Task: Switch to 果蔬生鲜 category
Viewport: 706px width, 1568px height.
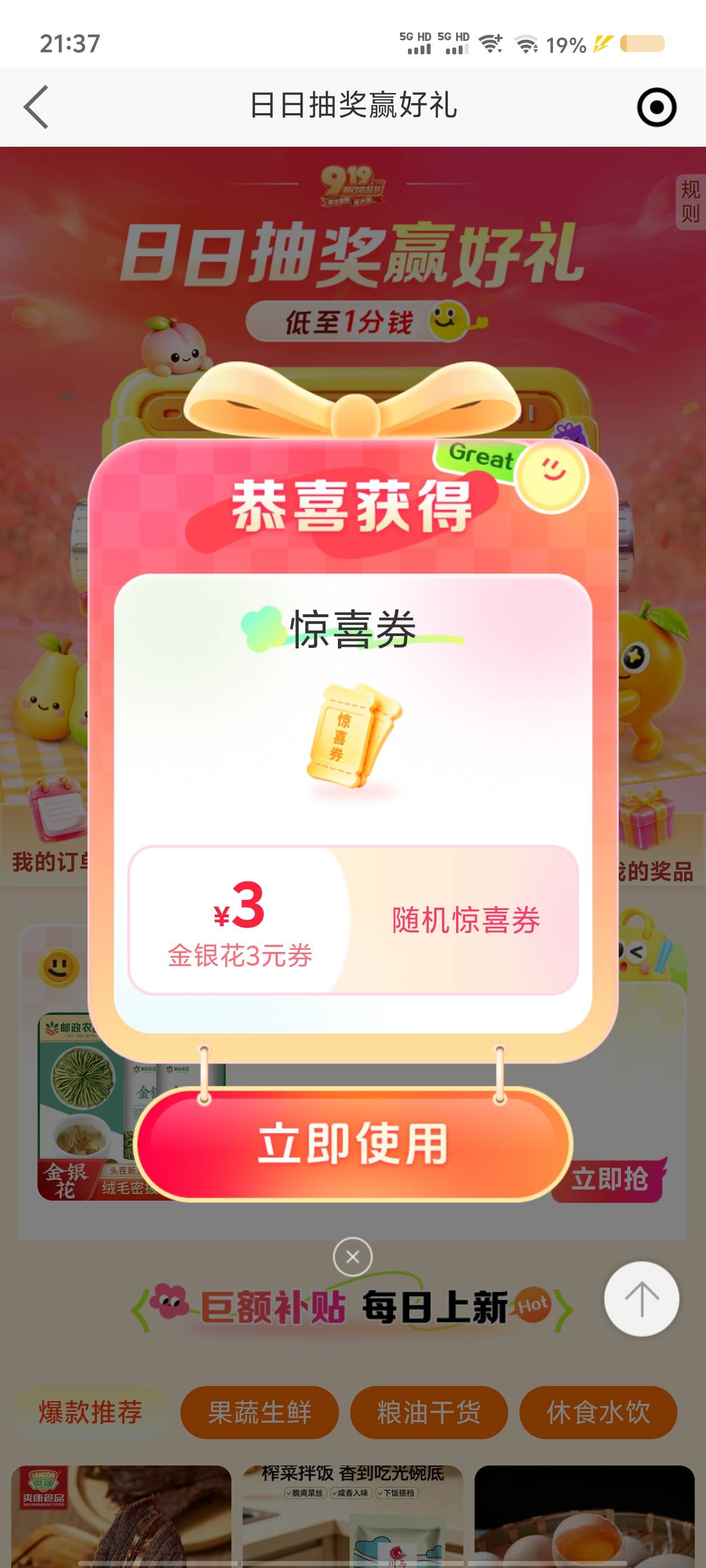Action: click(x=259, y=1412)
